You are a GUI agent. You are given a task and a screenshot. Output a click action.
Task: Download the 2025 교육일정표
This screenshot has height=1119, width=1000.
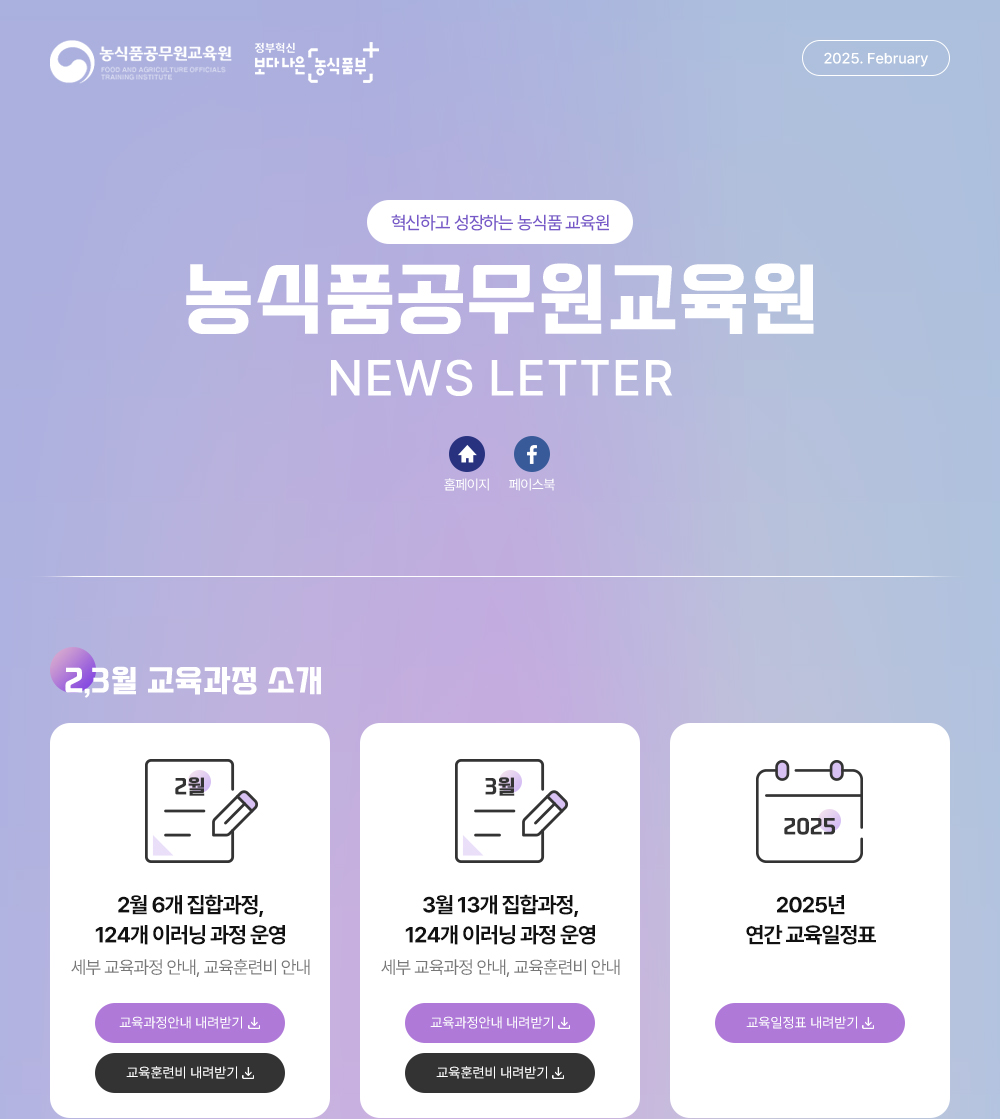click(810, 1023)
